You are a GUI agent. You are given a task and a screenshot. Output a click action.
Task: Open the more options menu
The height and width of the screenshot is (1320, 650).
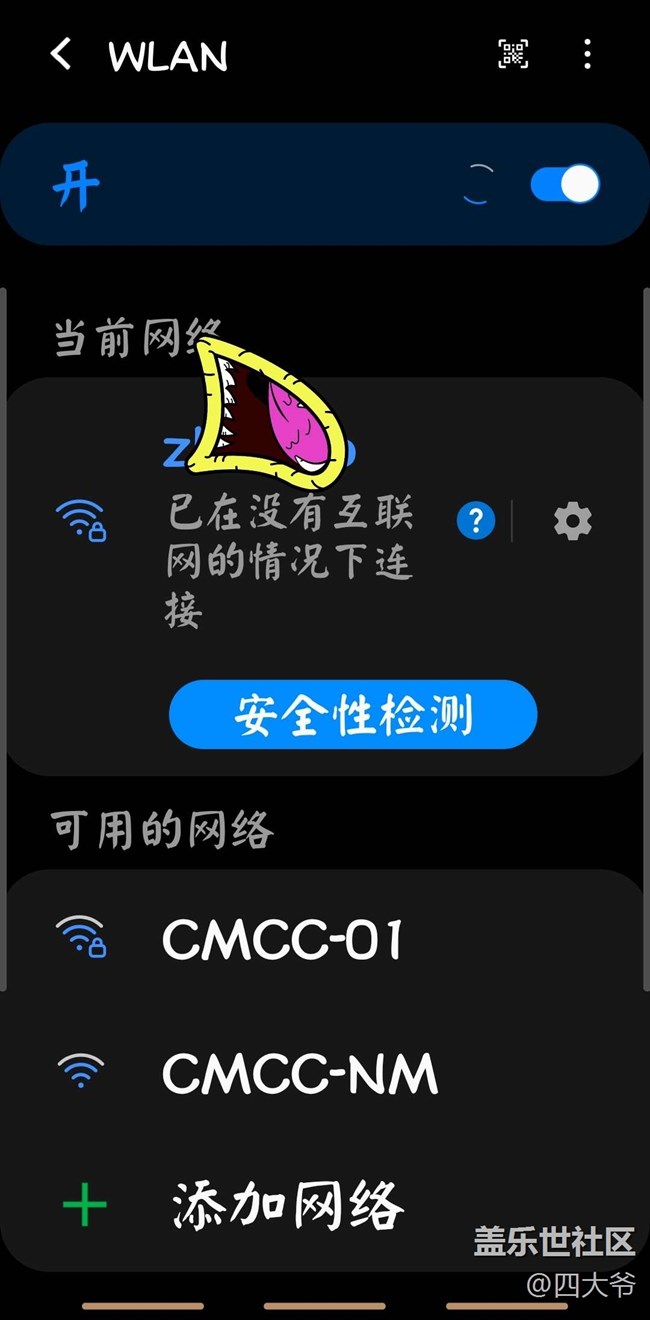pyautogui.click(x=587, y=54)
